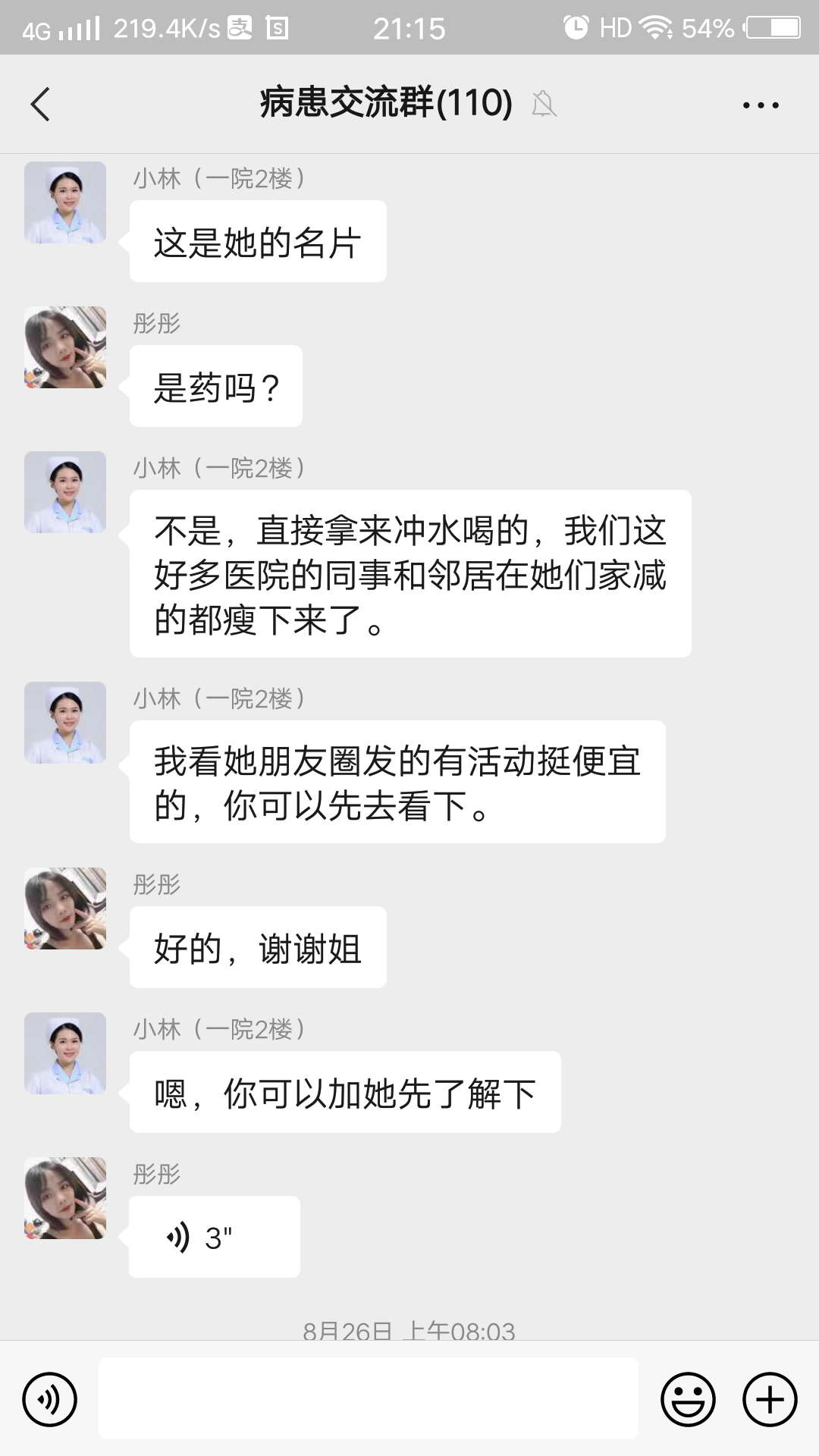Open the plus attachments menu

coord(770,1399)
